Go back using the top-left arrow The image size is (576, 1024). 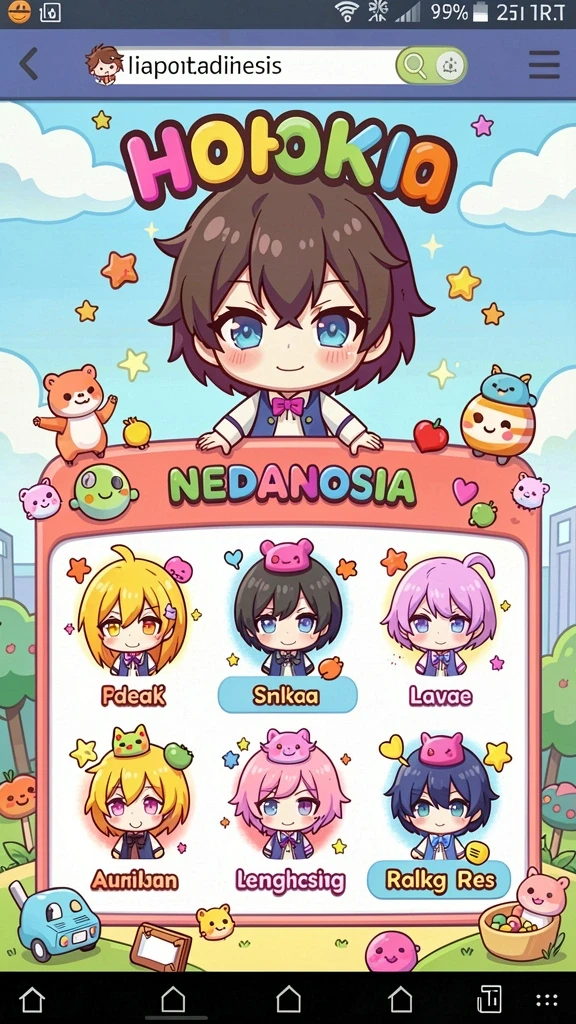[28, 64]
